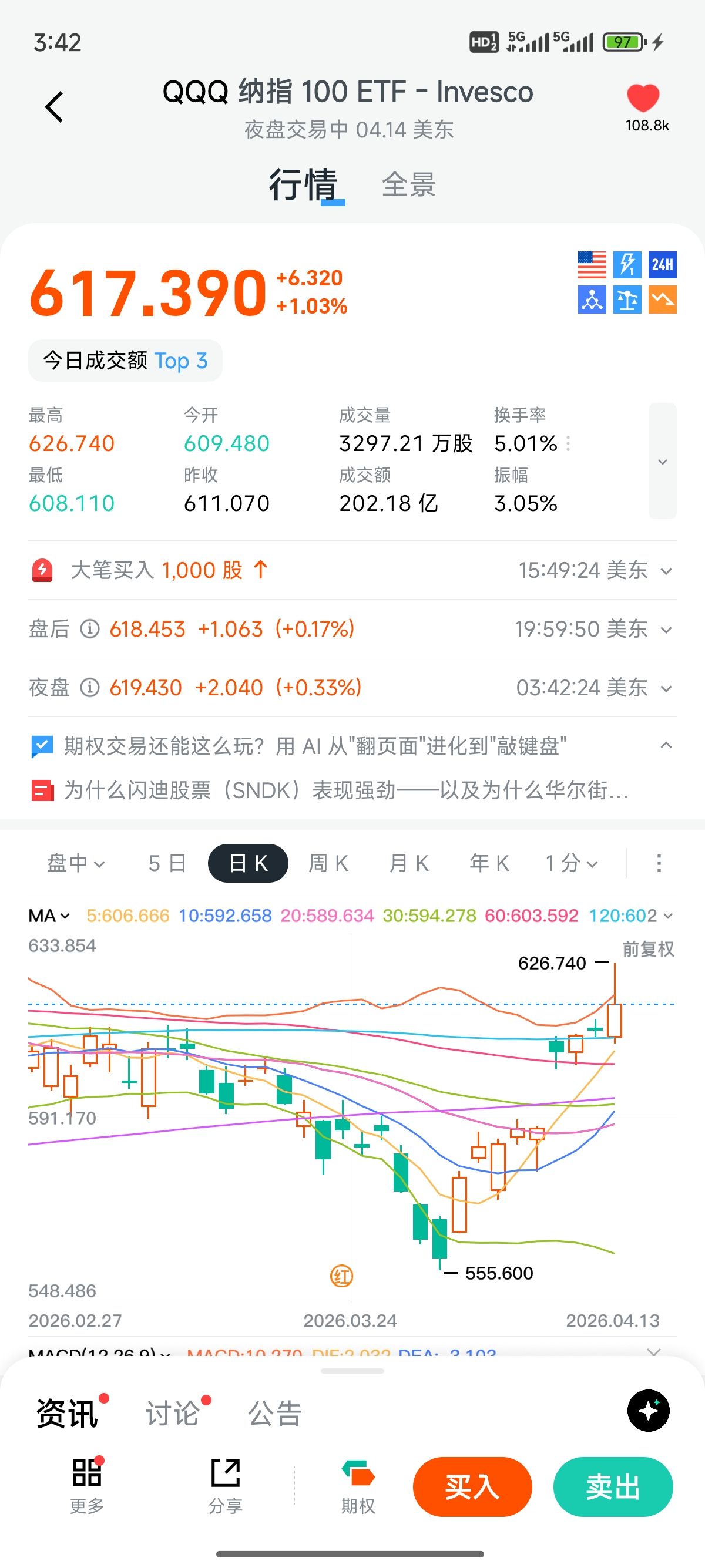Open the MA indicator dropdown
705x1568 pixels.
(x=49, y=916)
